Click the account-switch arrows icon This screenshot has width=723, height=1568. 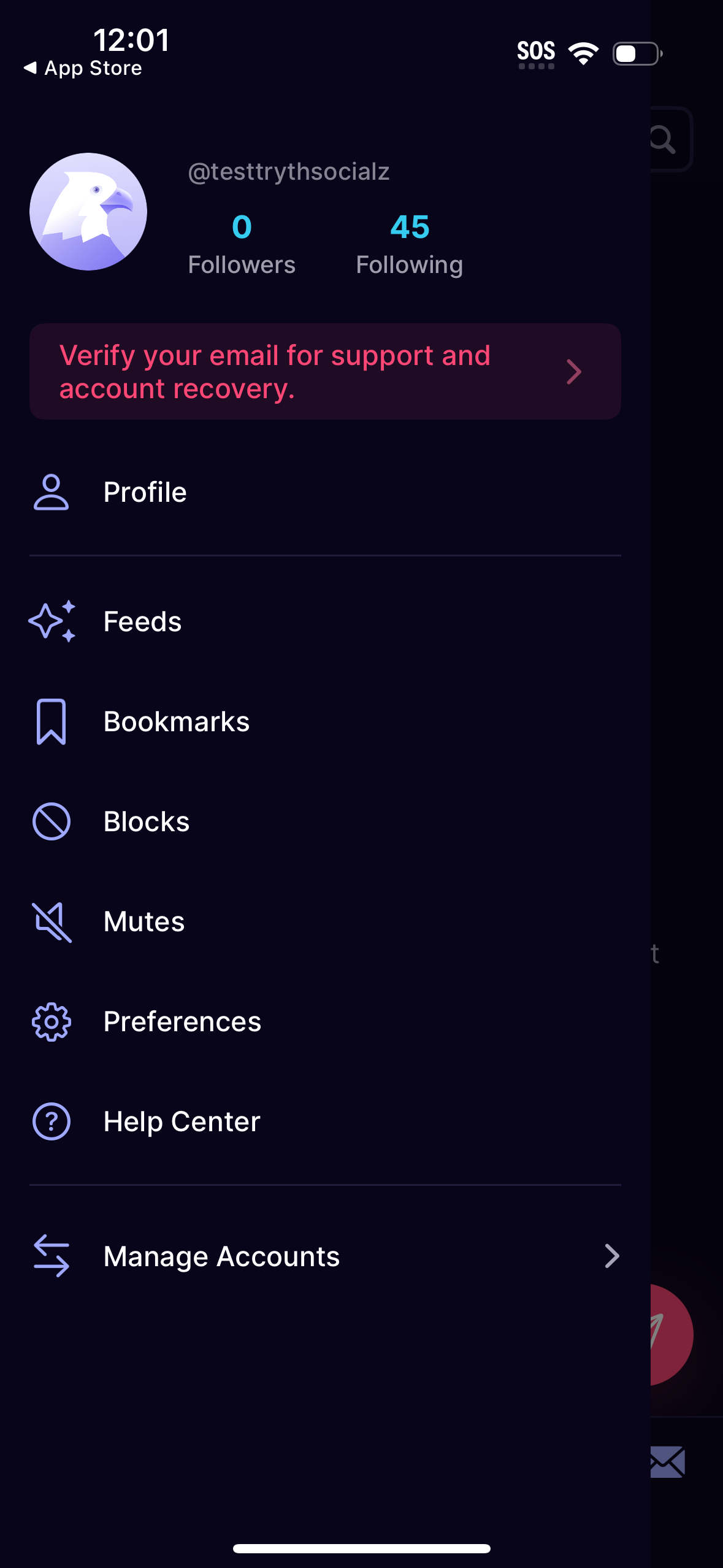click(x=52, y=1256)
